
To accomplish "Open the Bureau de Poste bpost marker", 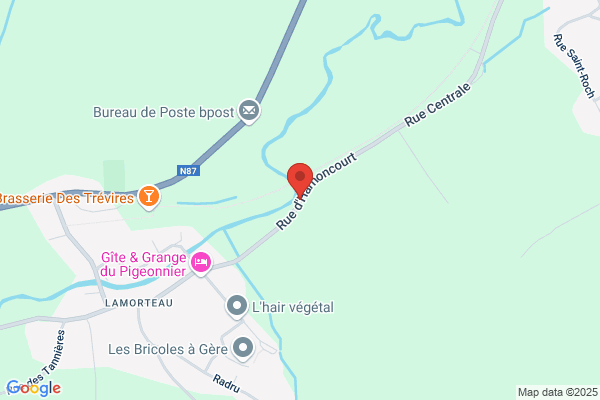I will coord(249,111).
